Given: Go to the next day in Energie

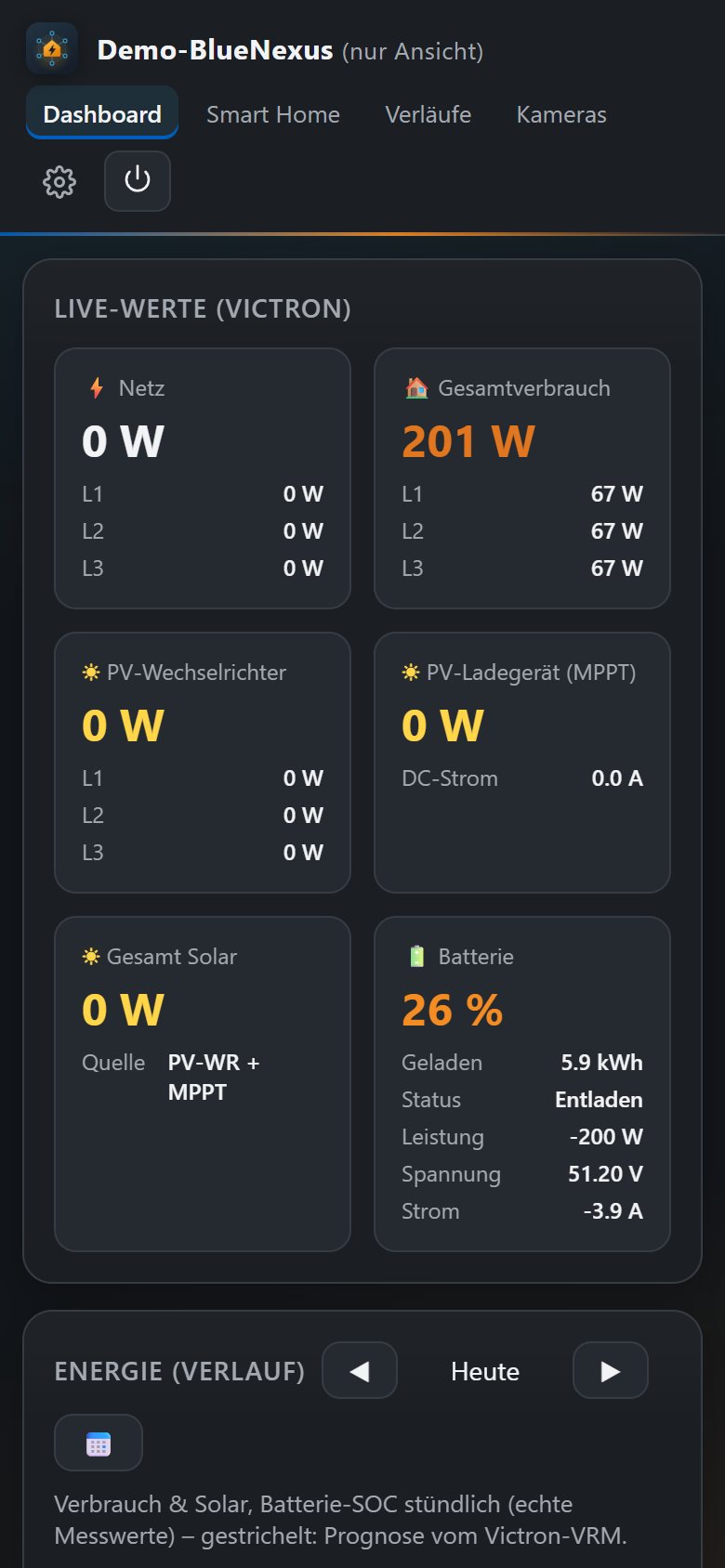Looking at the screenshot, I should coord(611,1370).
